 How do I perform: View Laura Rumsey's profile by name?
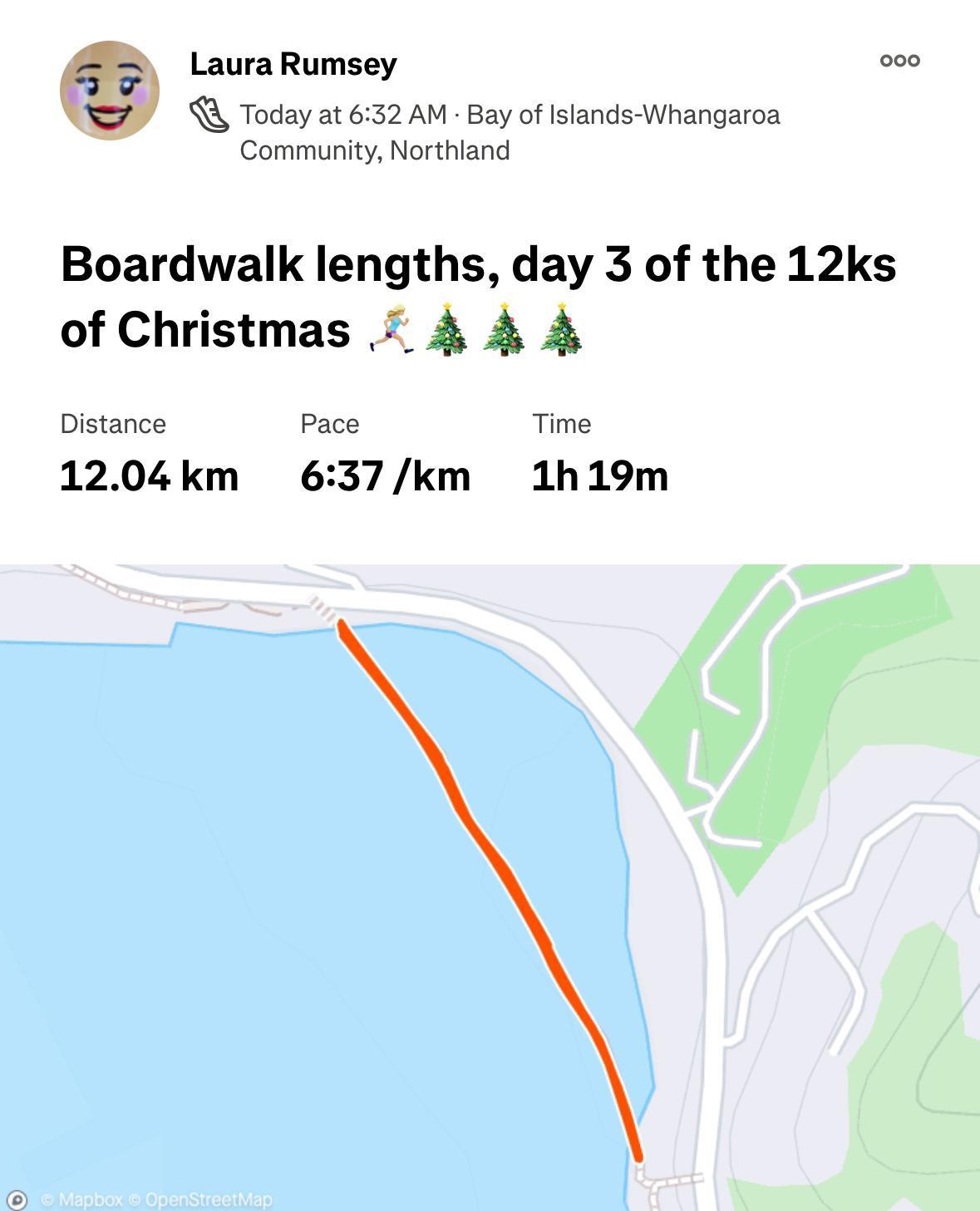tap(293, 64)
